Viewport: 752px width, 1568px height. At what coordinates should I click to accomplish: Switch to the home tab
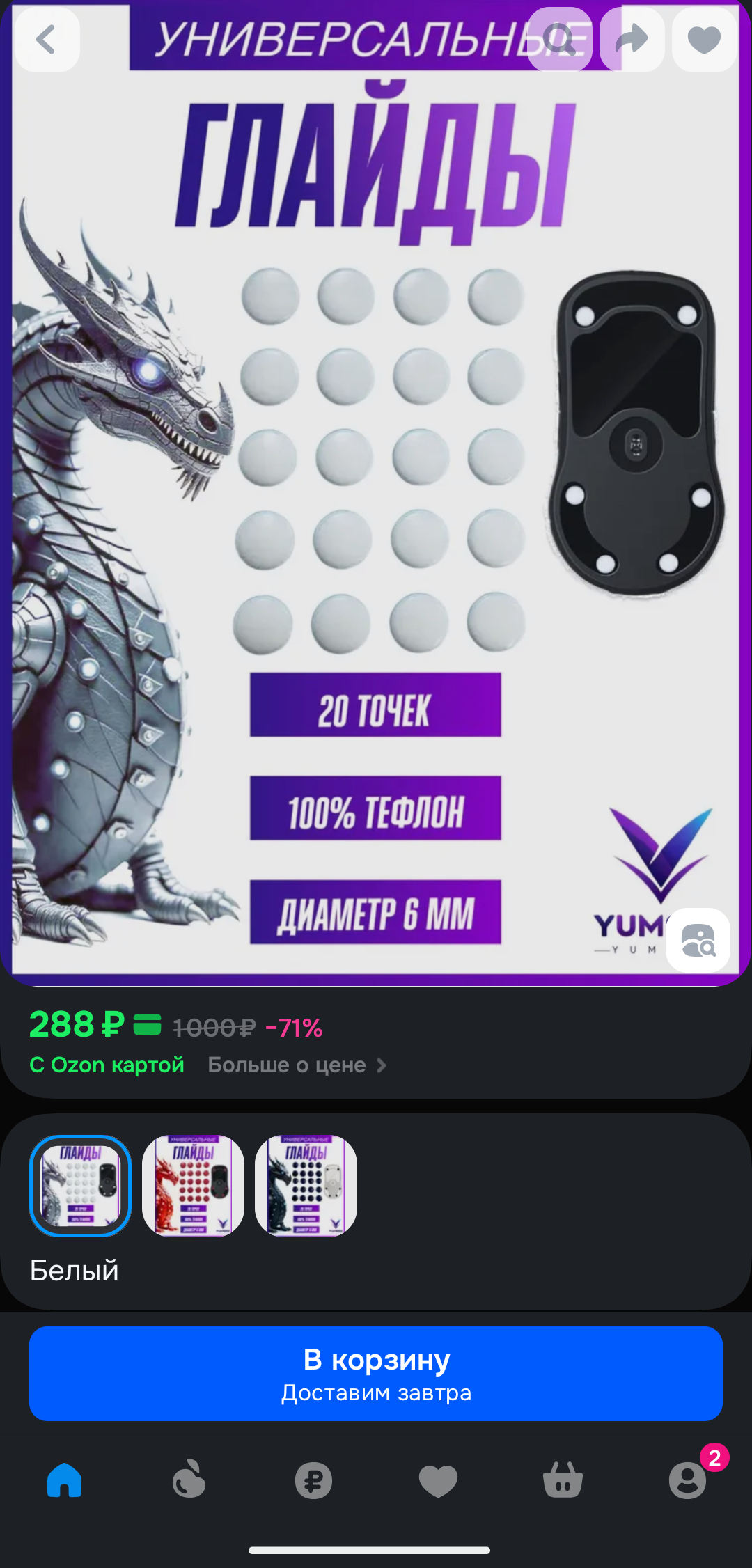click(65, 1480)
